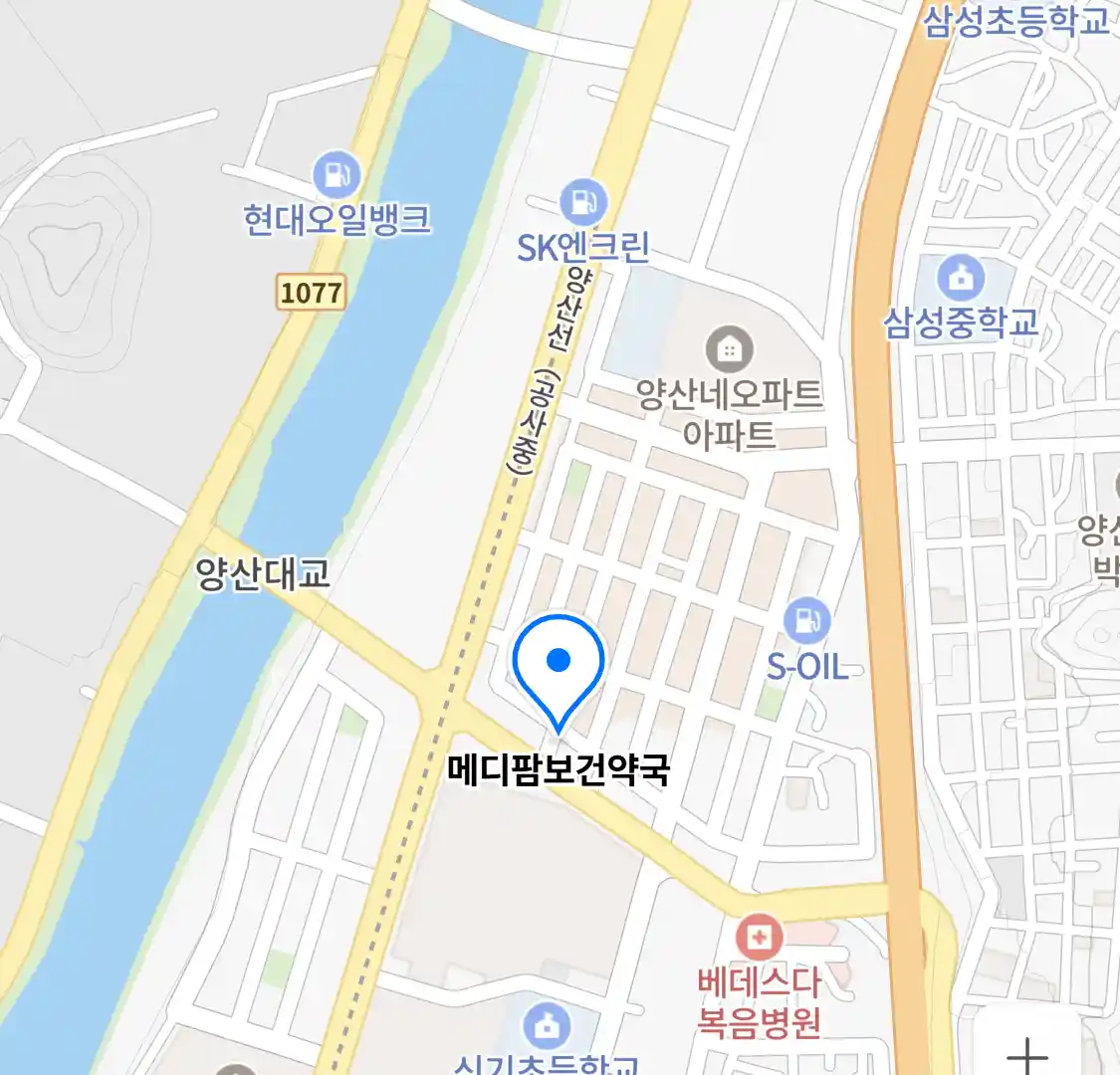
Task: Select the 신기초등학교 school marker
Action: 547,1025
